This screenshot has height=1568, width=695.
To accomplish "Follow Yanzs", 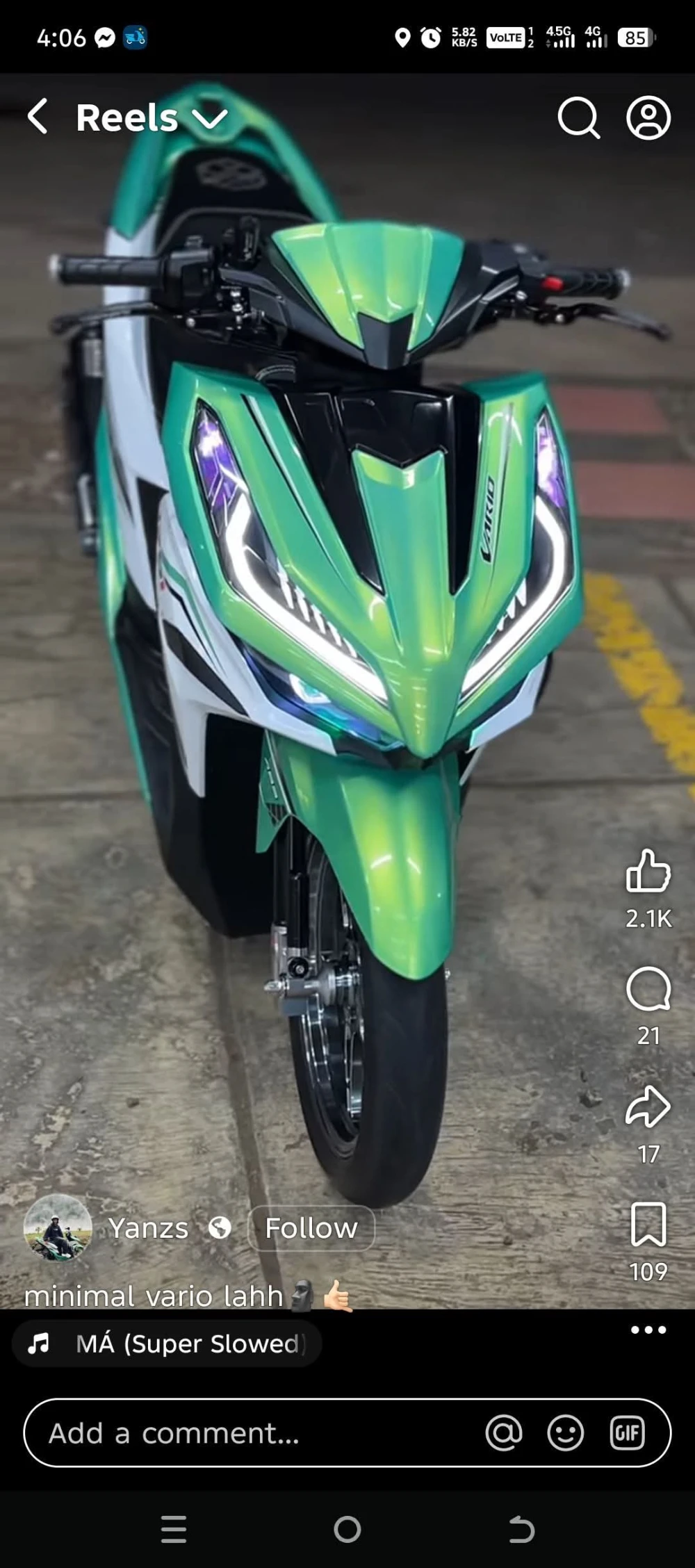I will 311,1228.
